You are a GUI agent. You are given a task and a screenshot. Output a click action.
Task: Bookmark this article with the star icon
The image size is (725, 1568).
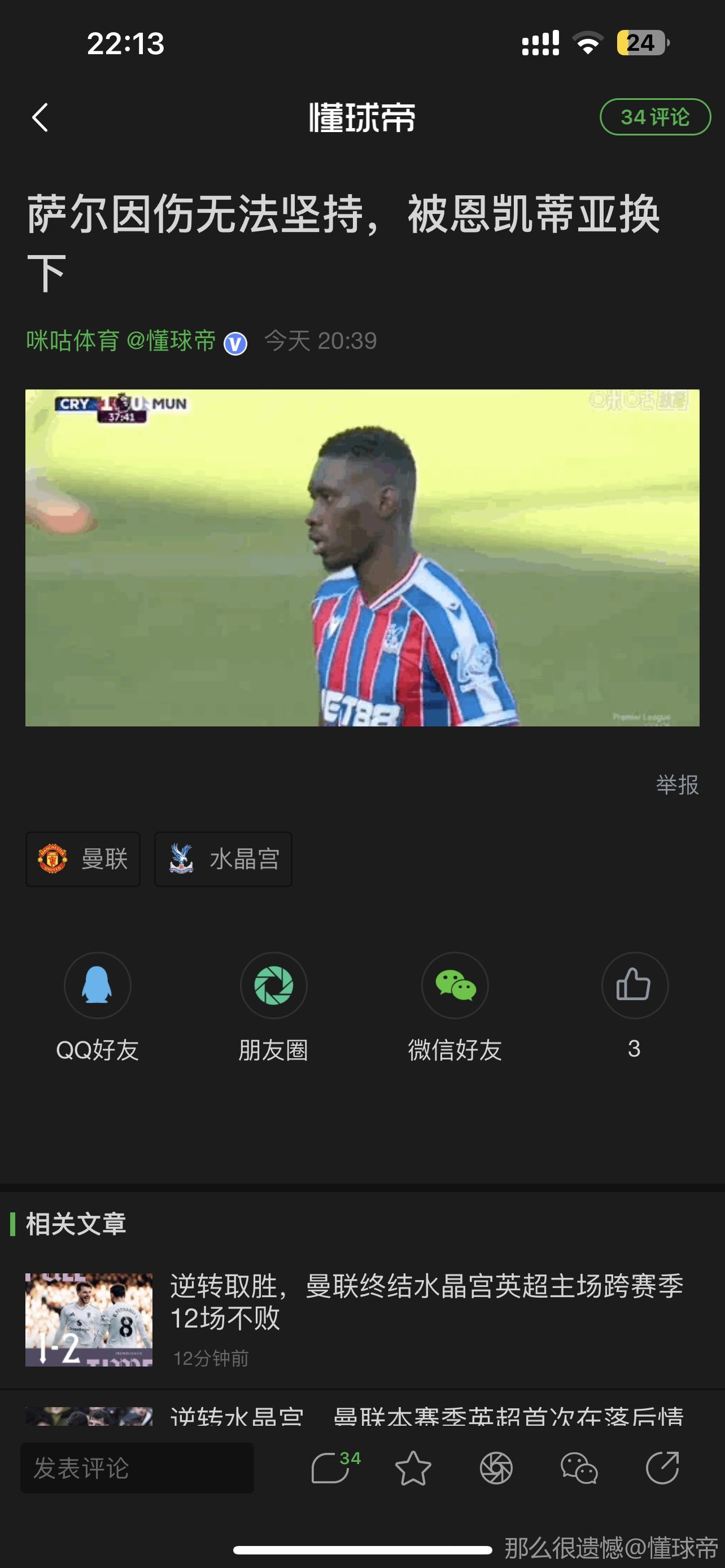413,1468
